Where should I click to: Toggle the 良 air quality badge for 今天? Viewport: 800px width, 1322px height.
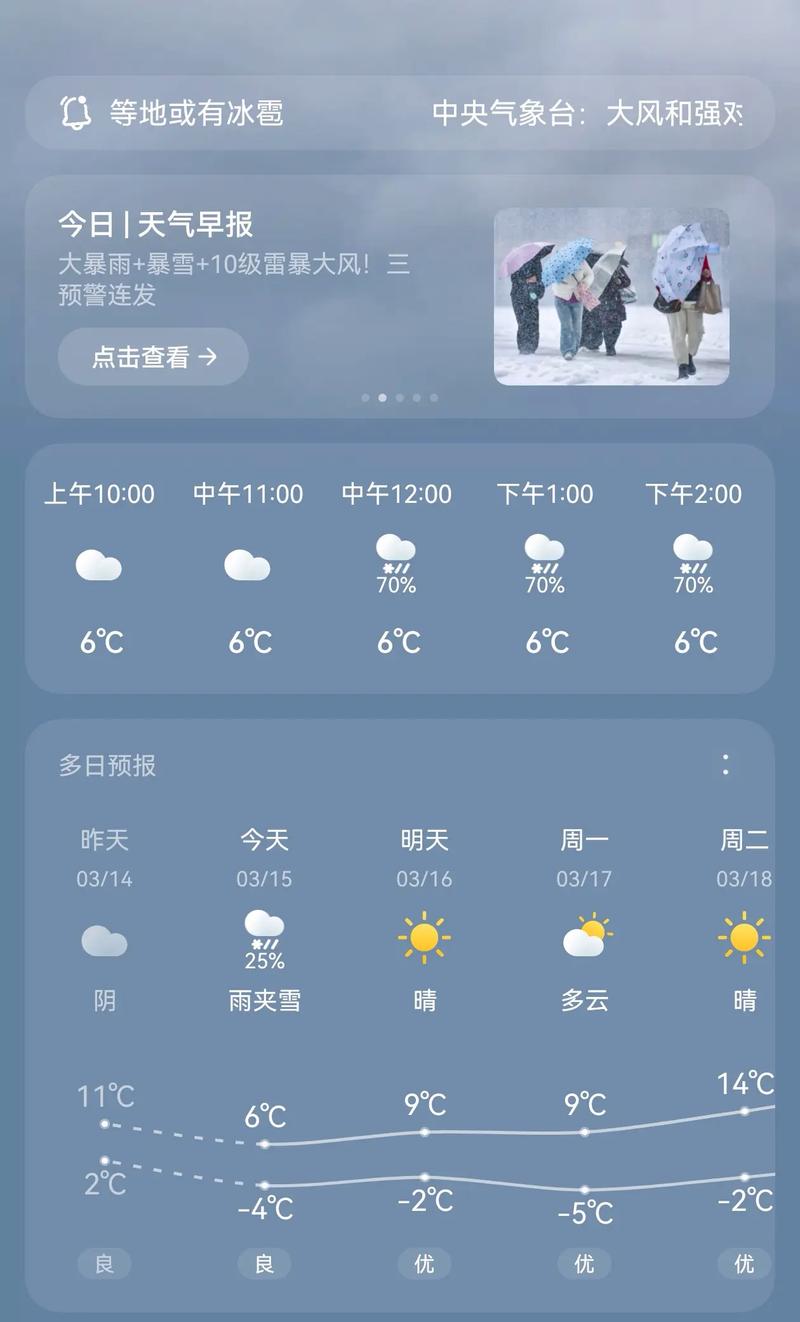coord(264,1264)
